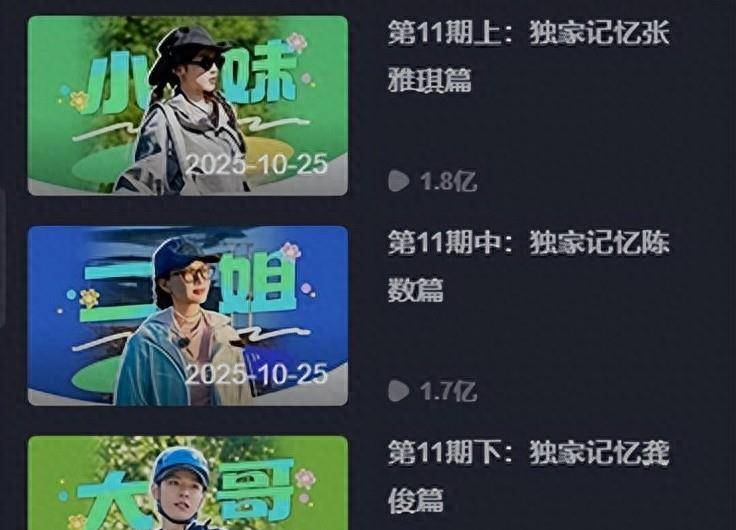The height and width of the screenshot is (530, 736).
Task: Play episode 第11期中 独家记忆陈数篇
Action: (x=188, y=316)
